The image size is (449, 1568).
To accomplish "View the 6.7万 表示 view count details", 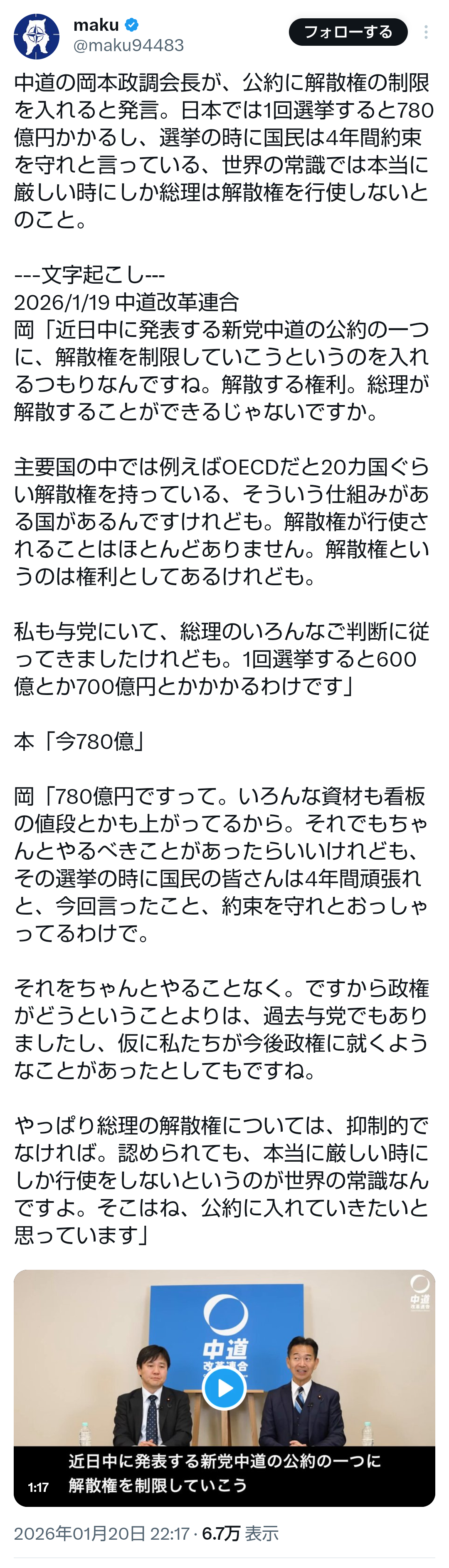I will coord(240,1533).
